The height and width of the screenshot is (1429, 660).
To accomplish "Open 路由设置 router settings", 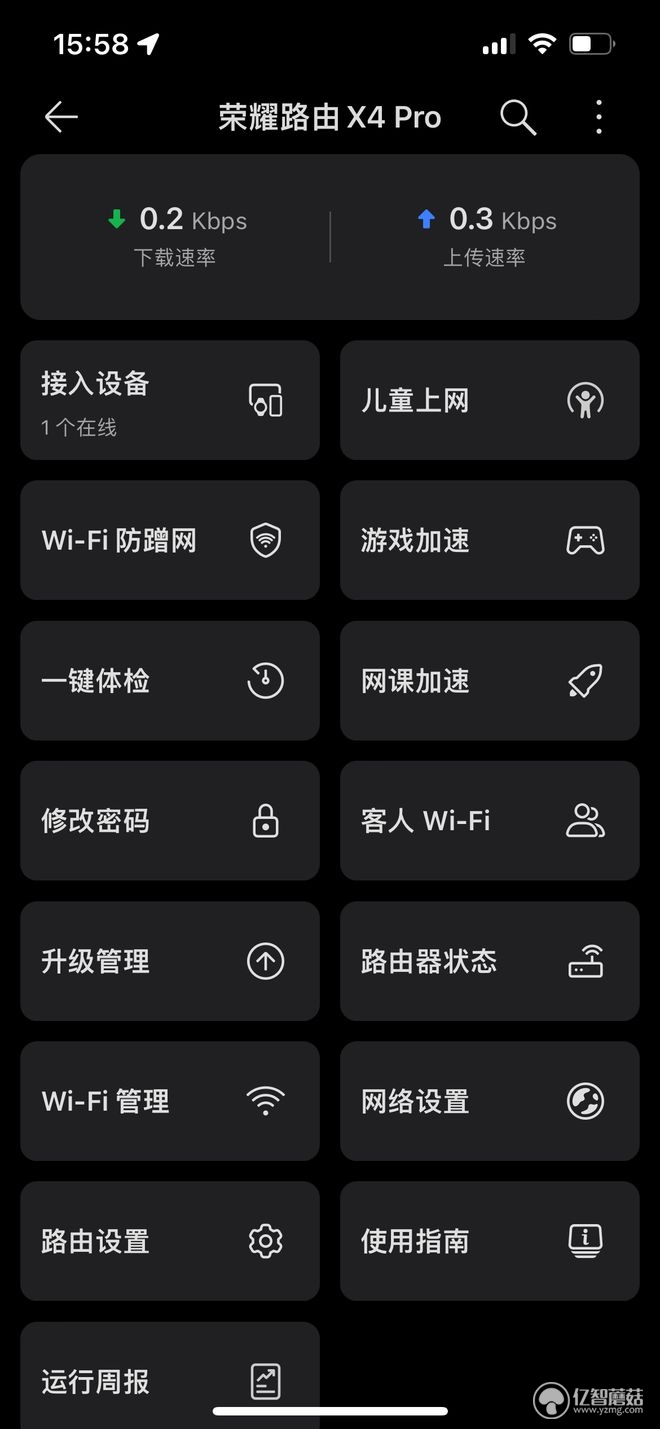I will coord(170,1241).
